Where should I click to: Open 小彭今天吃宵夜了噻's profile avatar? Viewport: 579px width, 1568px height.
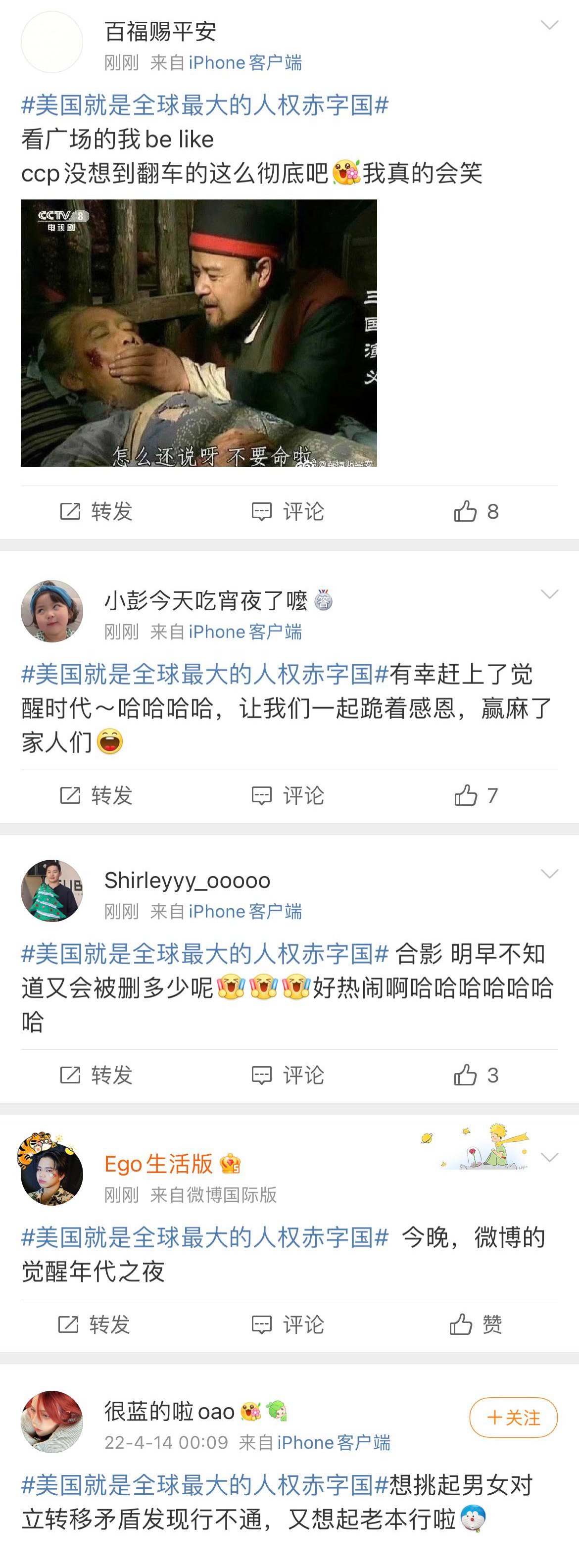pos(52,611)
